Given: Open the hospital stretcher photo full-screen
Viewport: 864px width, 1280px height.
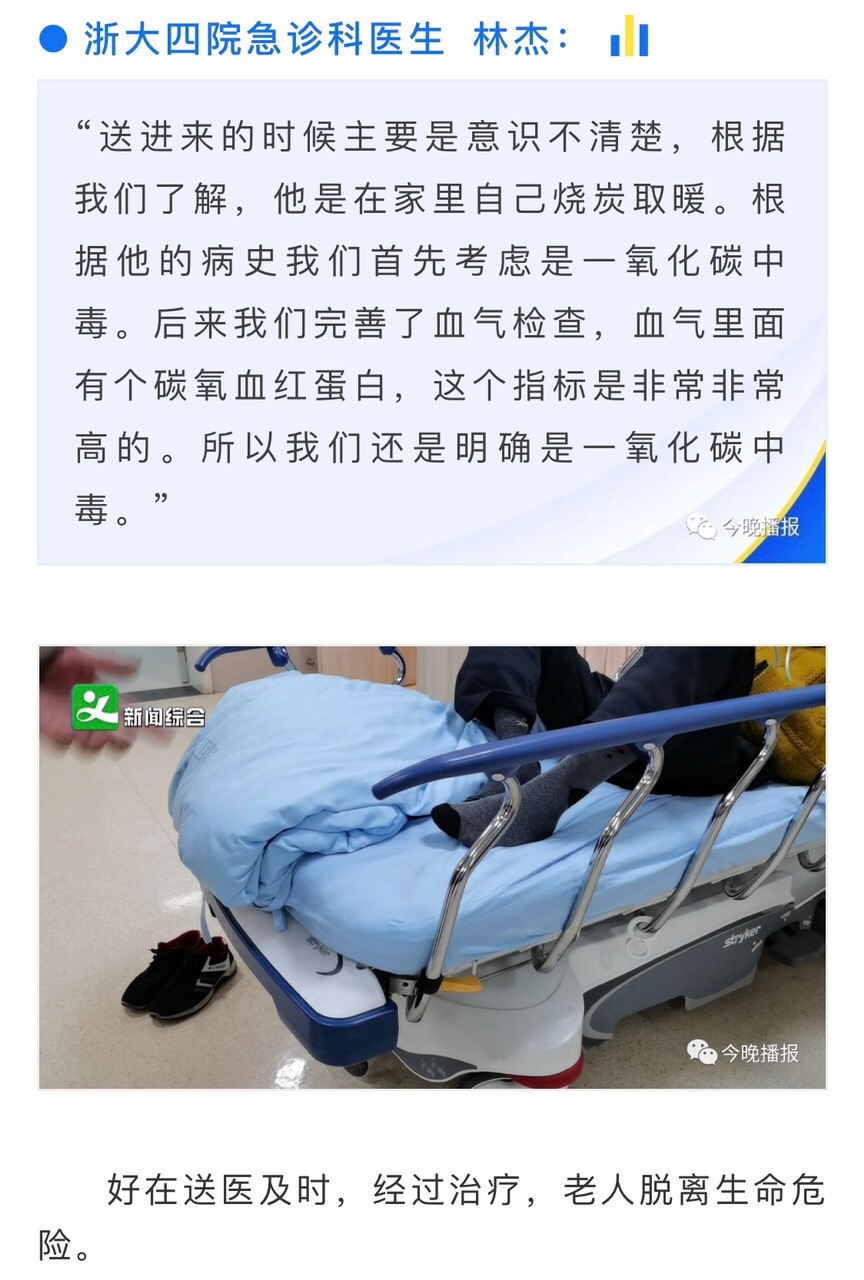Looking at the screenshot, I should (432, 867).
